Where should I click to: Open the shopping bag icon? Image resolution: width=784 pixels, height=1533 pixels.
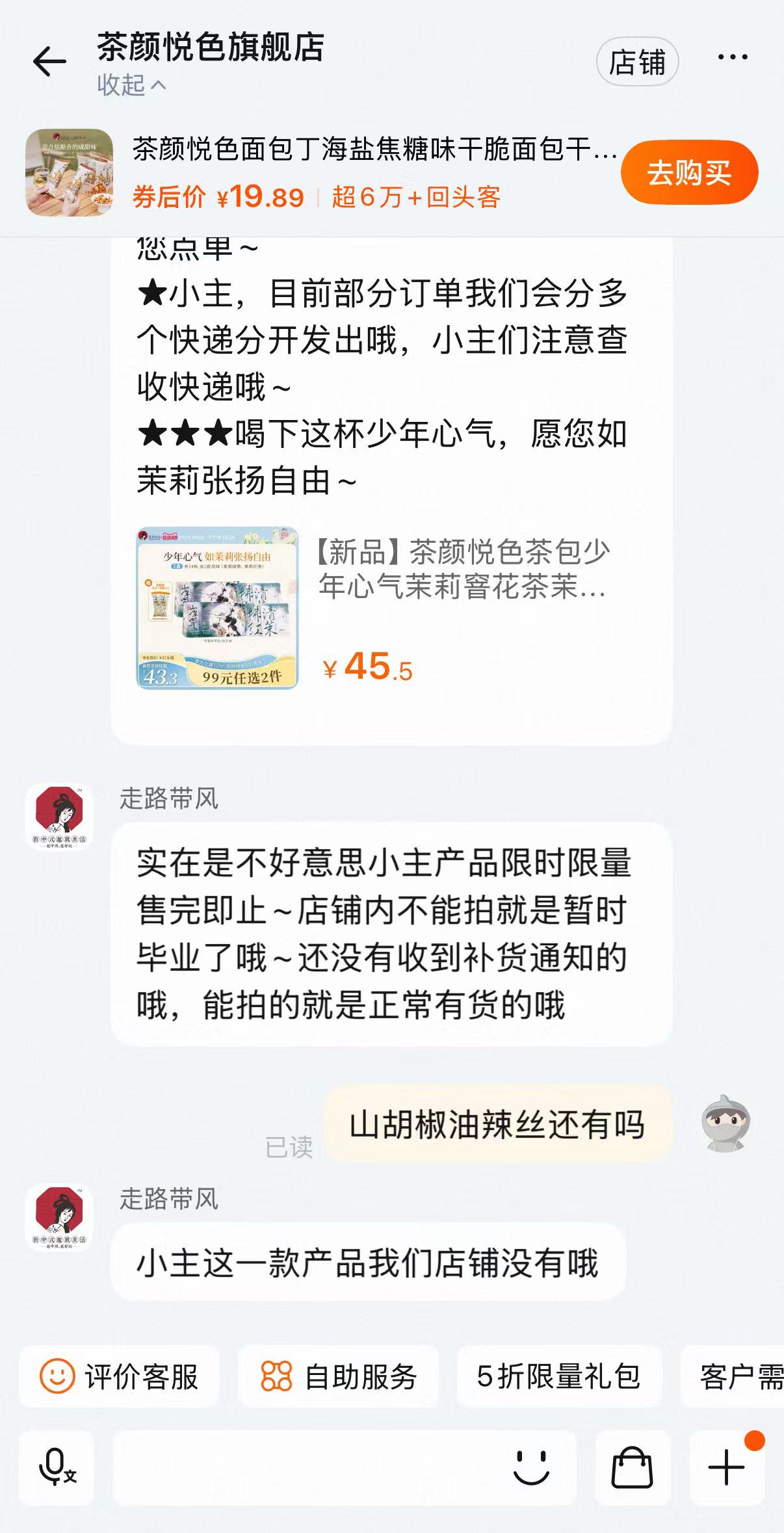pos(632,1468)
